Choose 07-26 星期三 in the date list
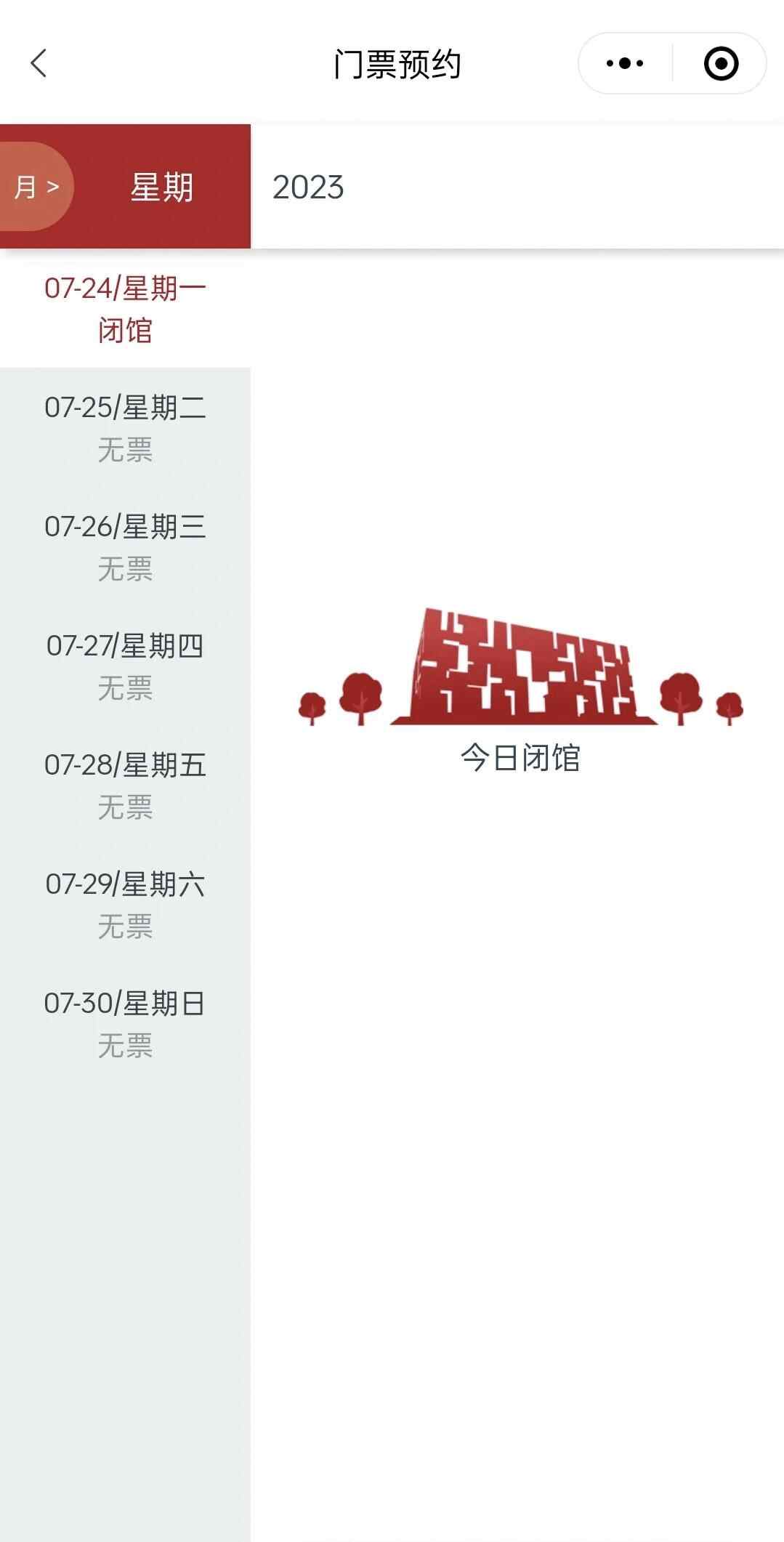784x1542 pixels. pyautogui.click(x=125, y=547)
